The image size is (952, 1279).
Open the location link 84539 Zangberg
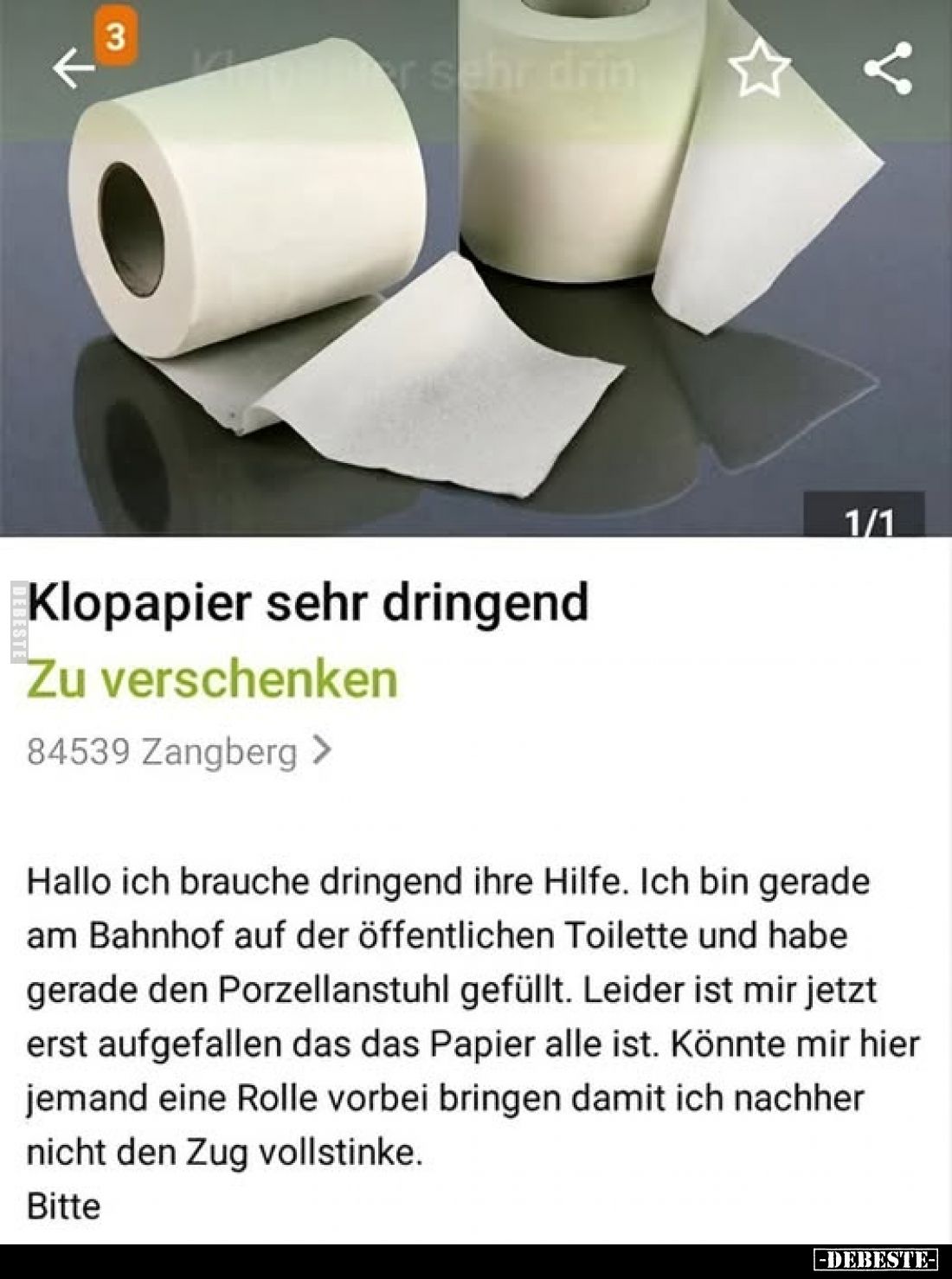point(160,751)
